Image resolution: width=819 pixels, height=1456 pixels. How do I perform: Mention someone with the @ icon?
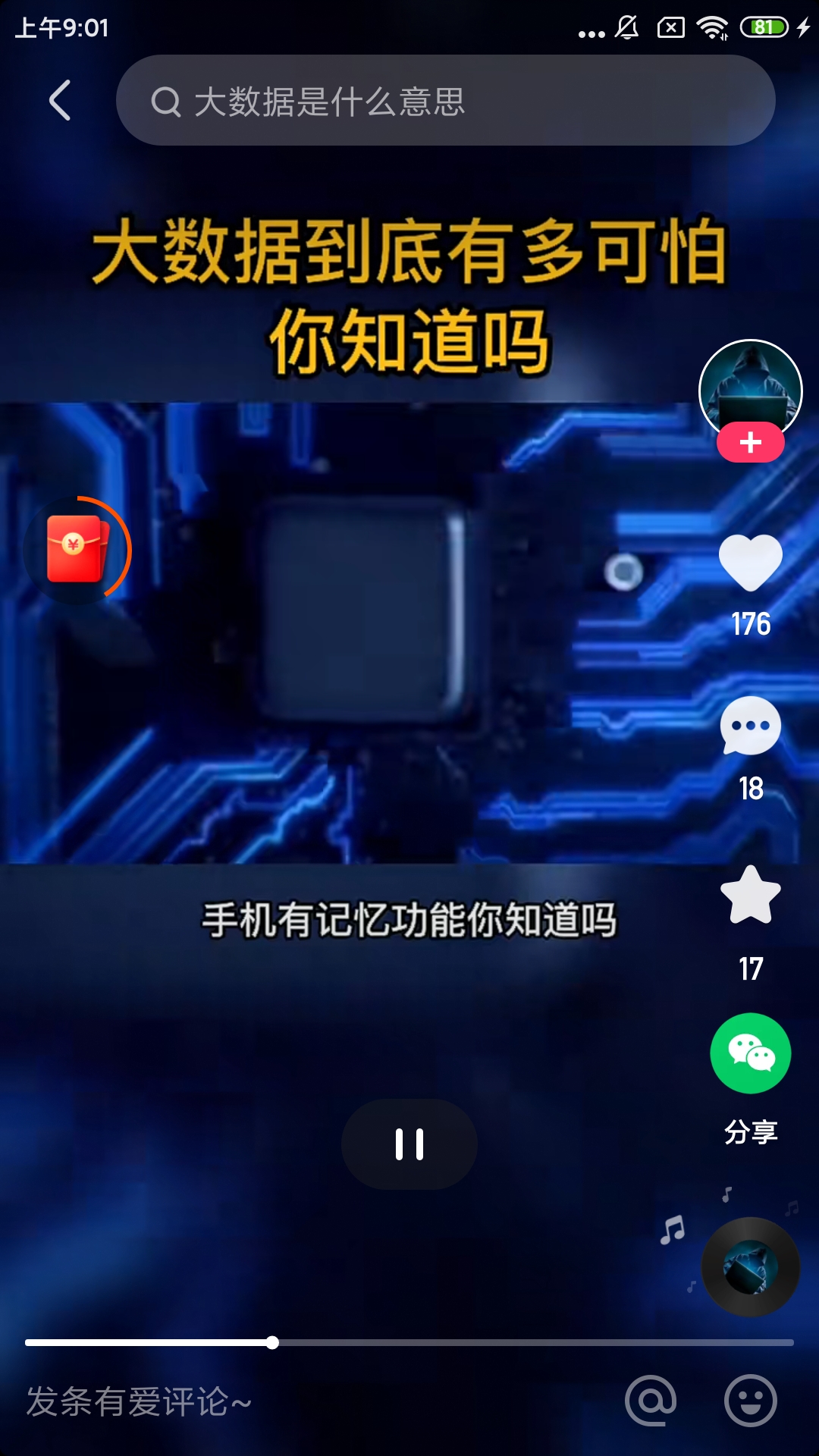point(651,1400)
